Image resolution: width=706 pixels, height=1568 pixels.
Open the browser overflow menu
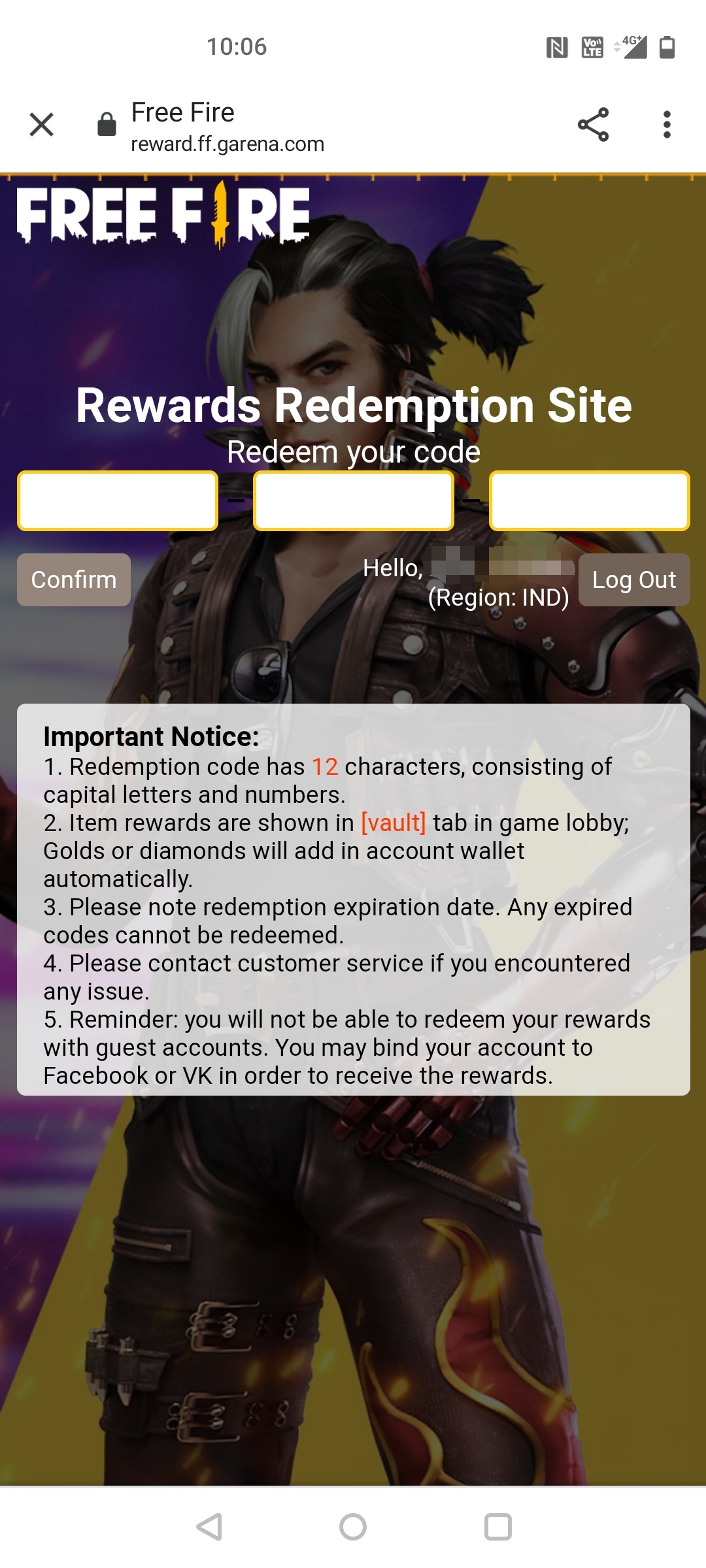666,124
